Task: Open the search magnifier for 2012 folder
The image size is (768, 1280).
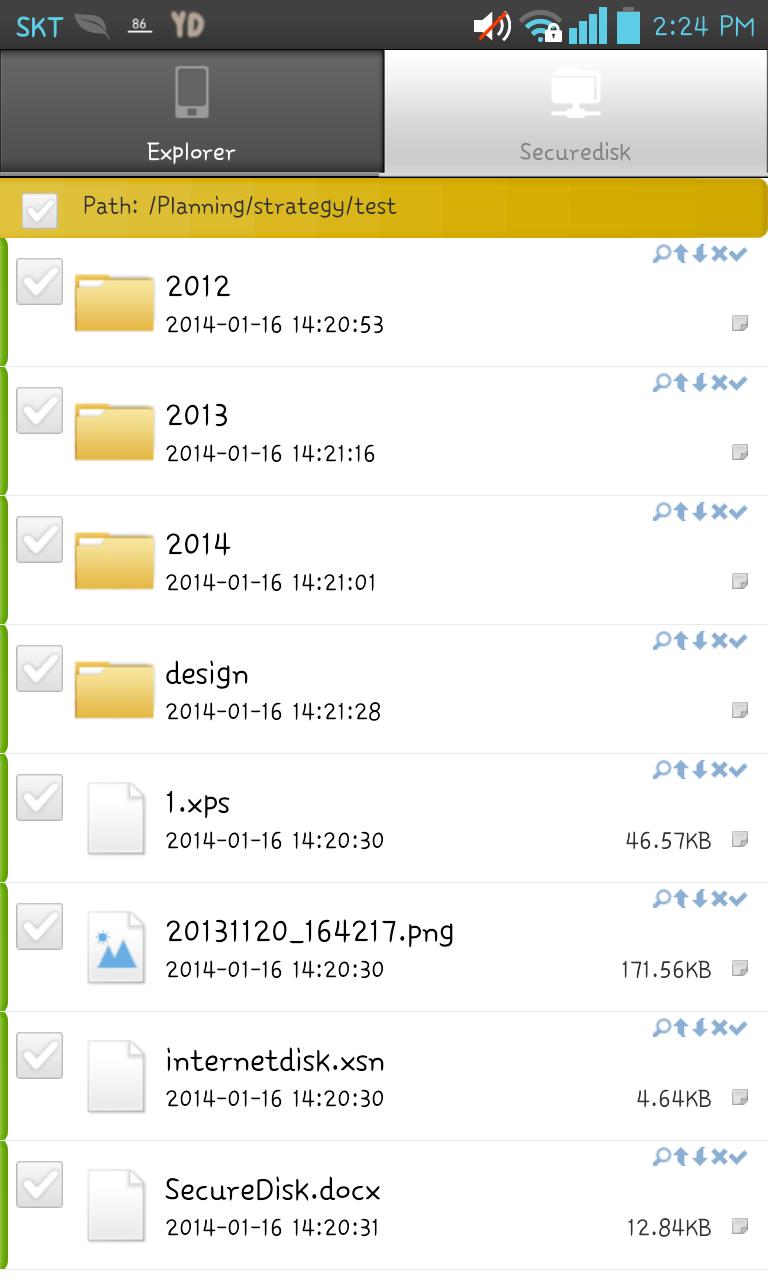Action: pos(660,255)
